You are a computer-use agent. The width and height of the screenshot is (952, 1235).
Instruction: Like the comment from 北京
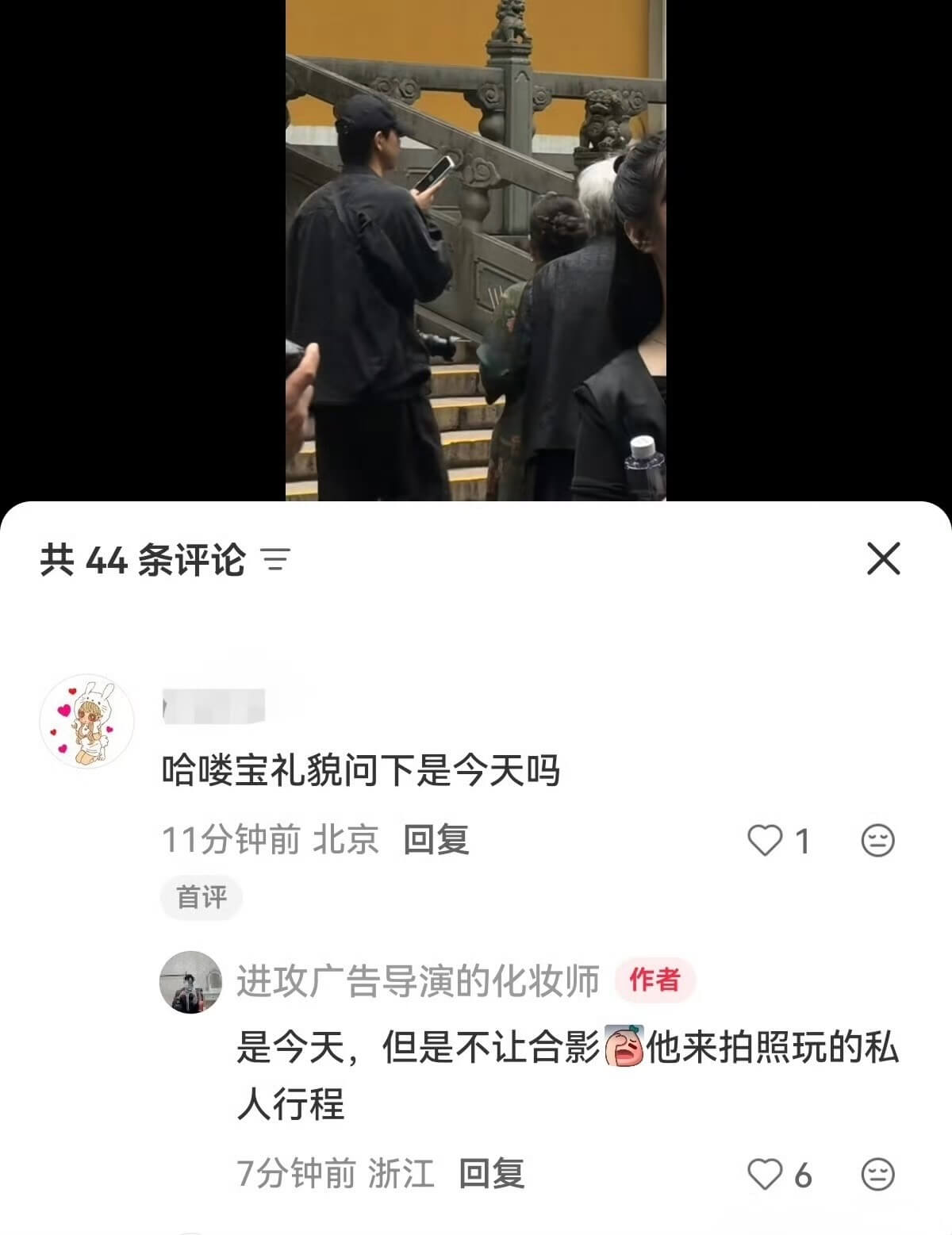click(766, 840)
